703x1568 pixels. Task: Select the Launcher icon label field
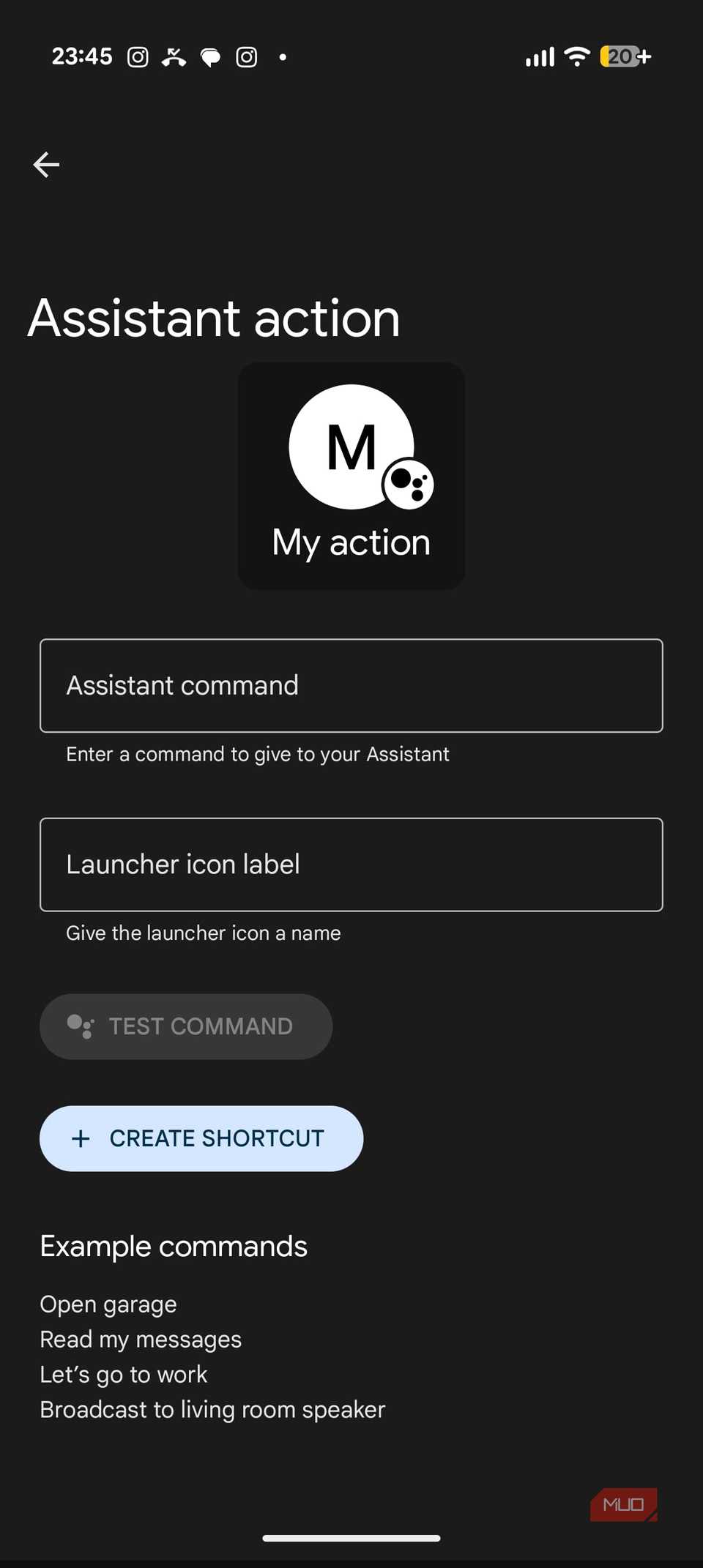351,865
